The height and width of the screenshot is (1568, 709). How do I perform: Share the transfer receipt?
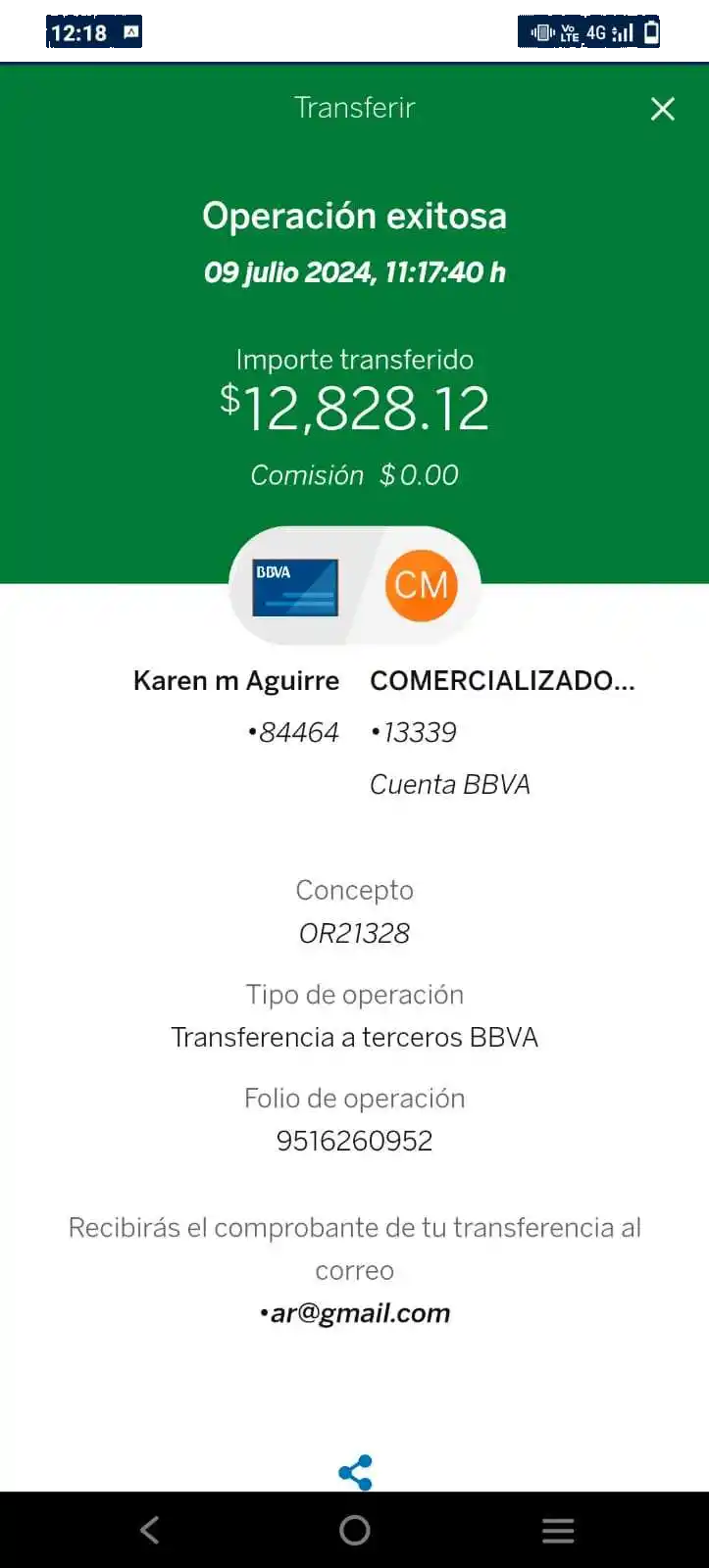[355, 1472]
